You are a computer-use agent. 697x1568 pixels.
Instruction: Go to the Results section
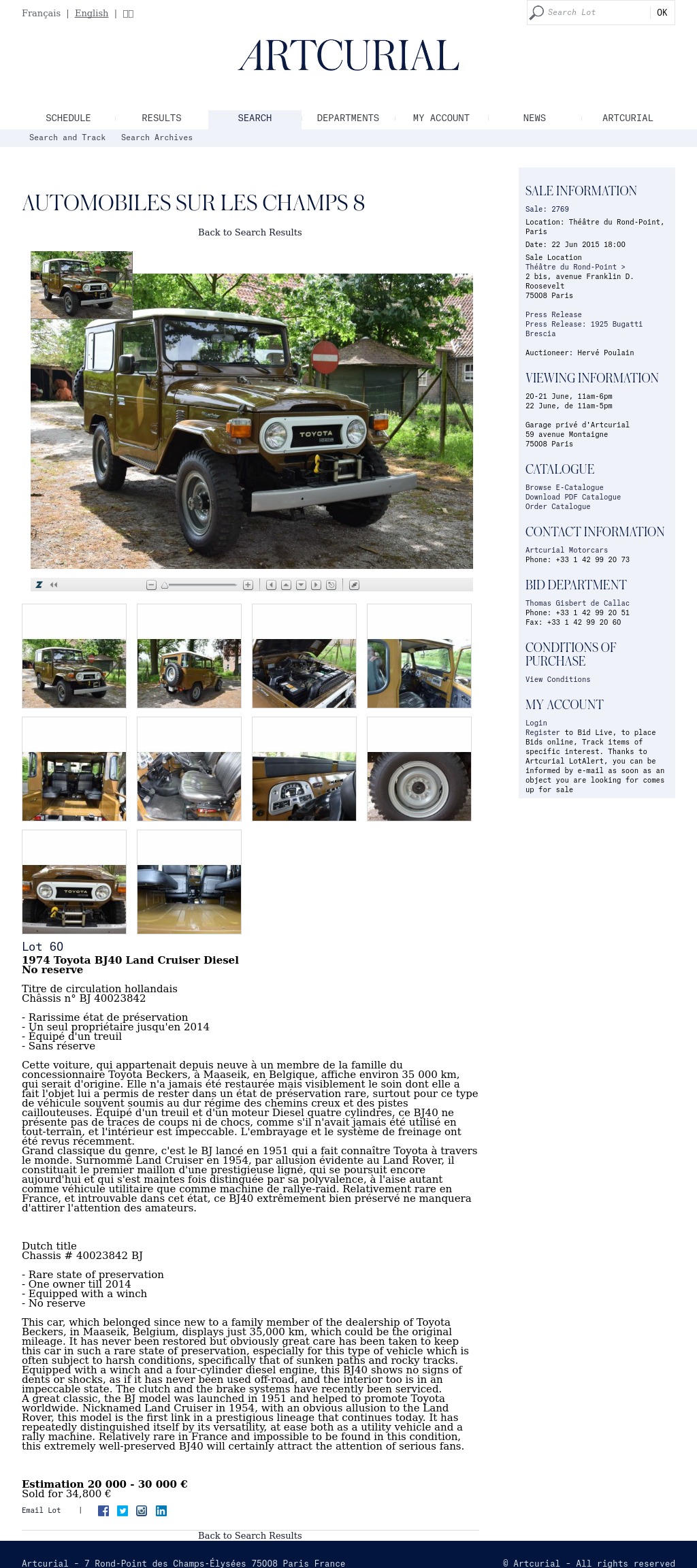pos(161,118)
